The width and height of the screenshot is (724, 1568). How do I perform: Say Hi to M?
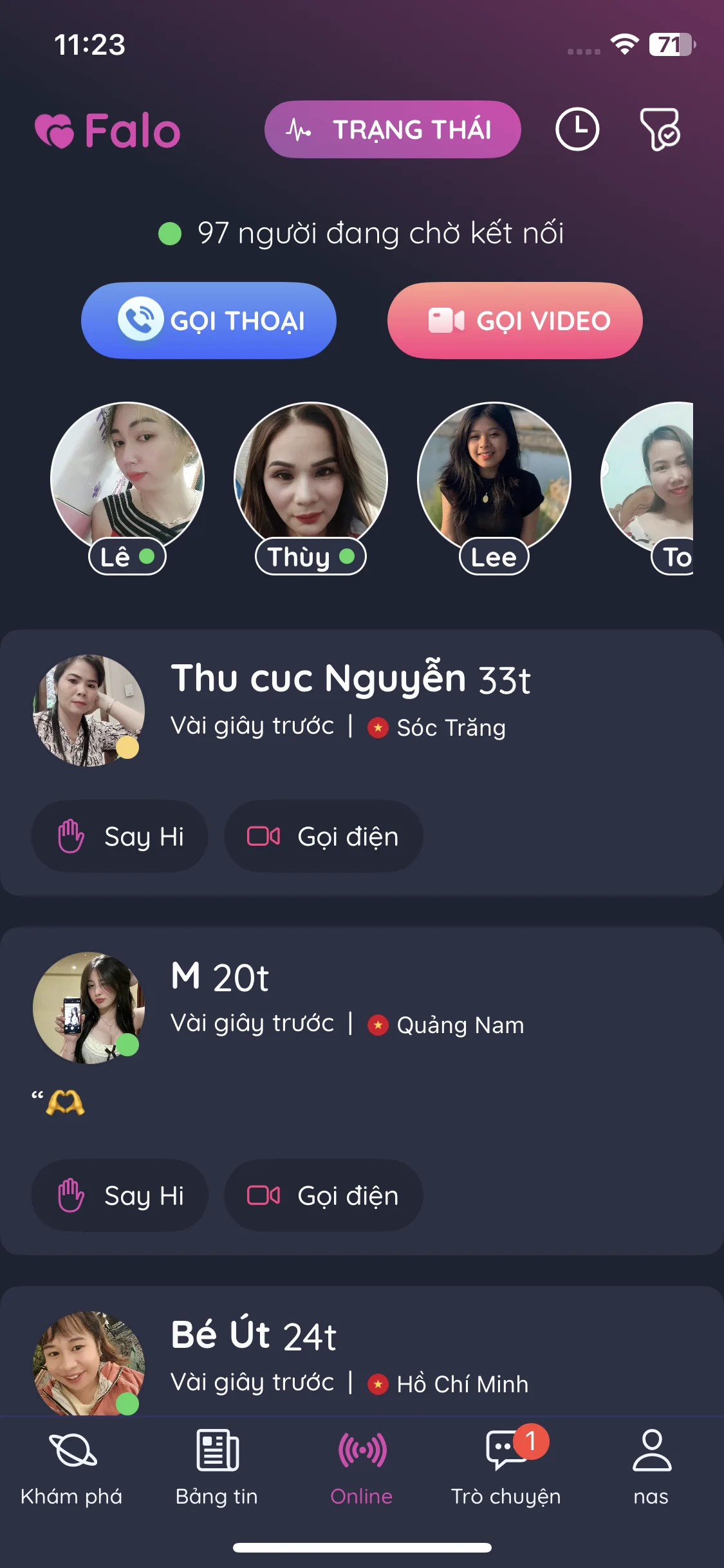click(119, 1196)
